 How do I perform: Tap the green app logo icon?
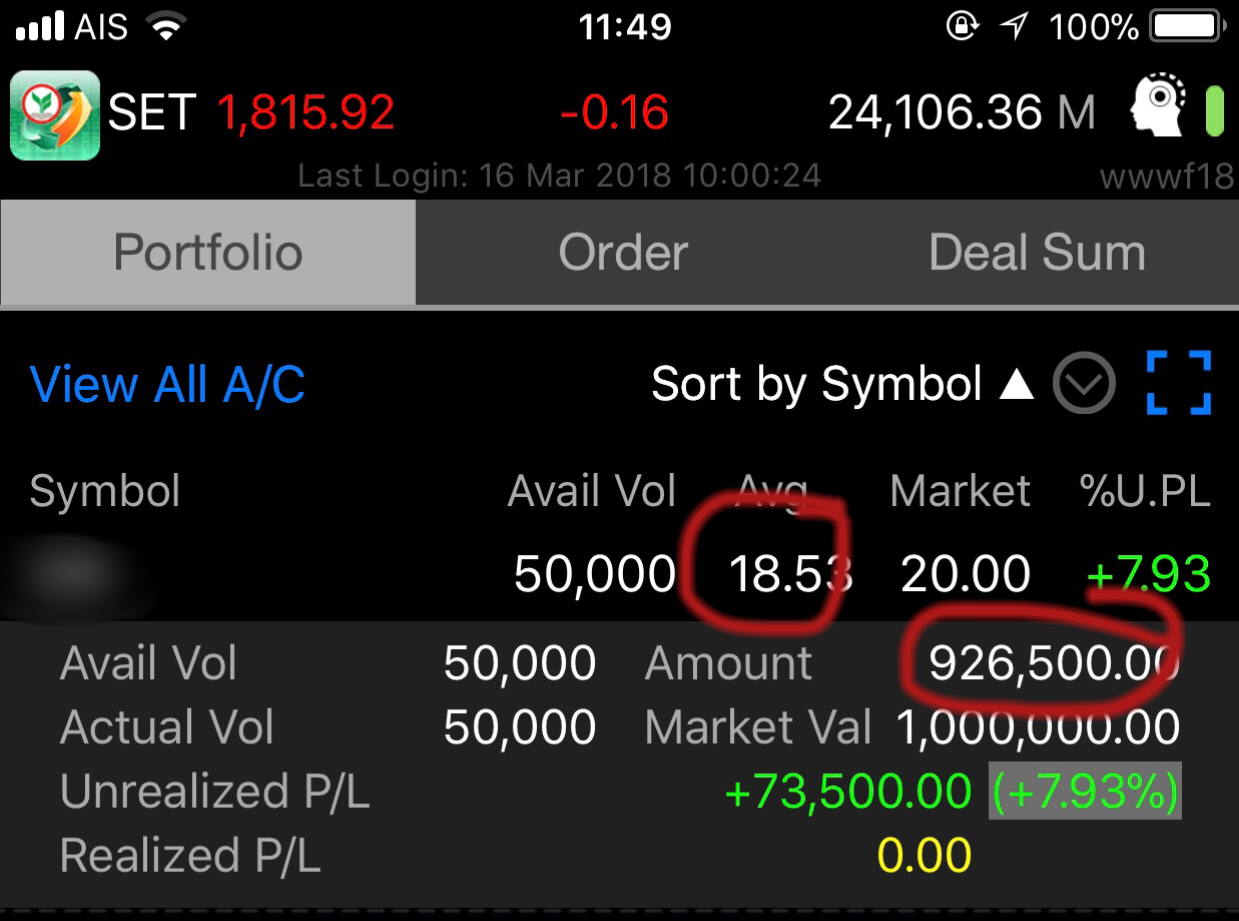pos(55,115)
